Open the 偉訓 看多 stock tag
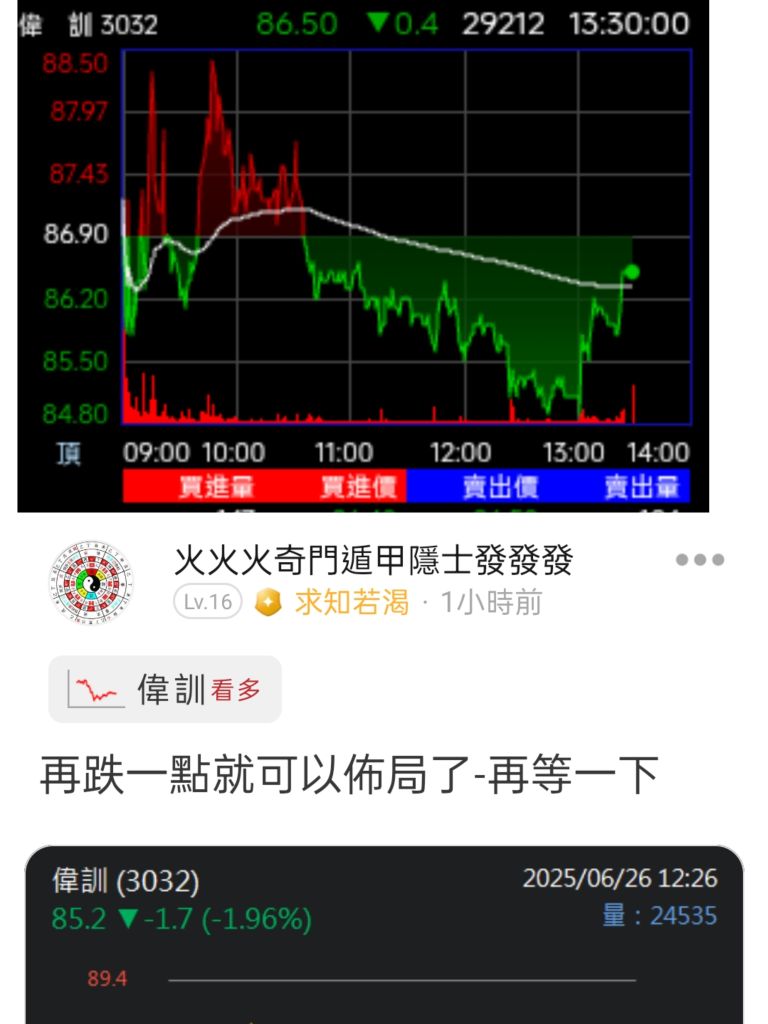 click(x=165, y=689)
